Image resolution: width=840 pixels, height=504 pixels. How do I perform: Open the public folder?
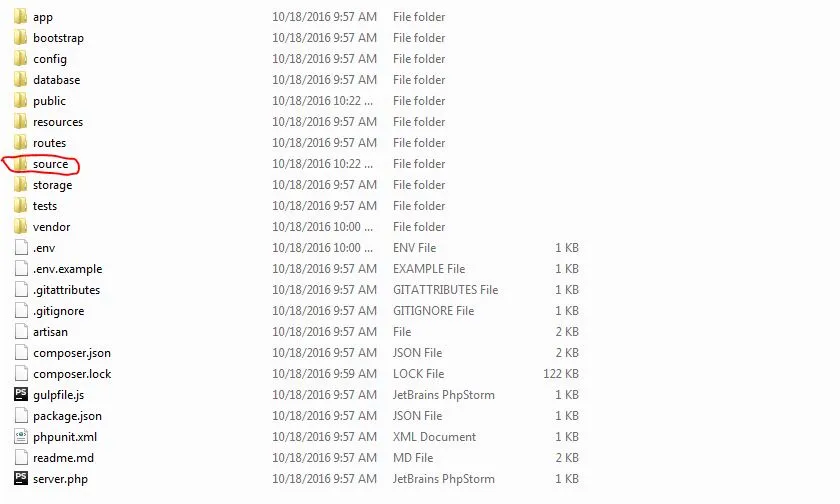click(x=49, y=101)
